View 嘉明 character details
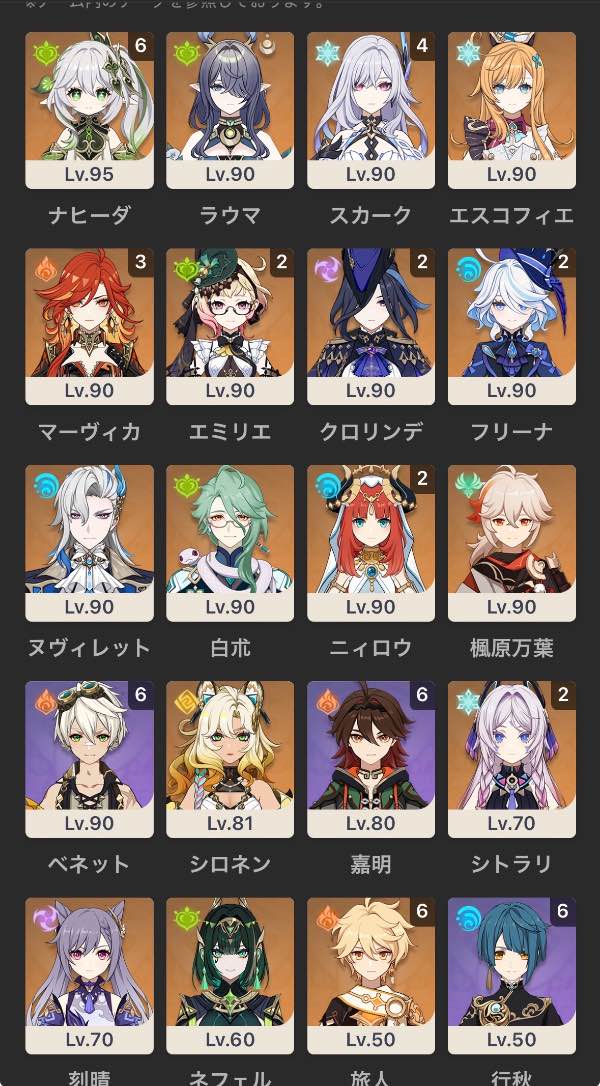 click(x=371, y=759)
